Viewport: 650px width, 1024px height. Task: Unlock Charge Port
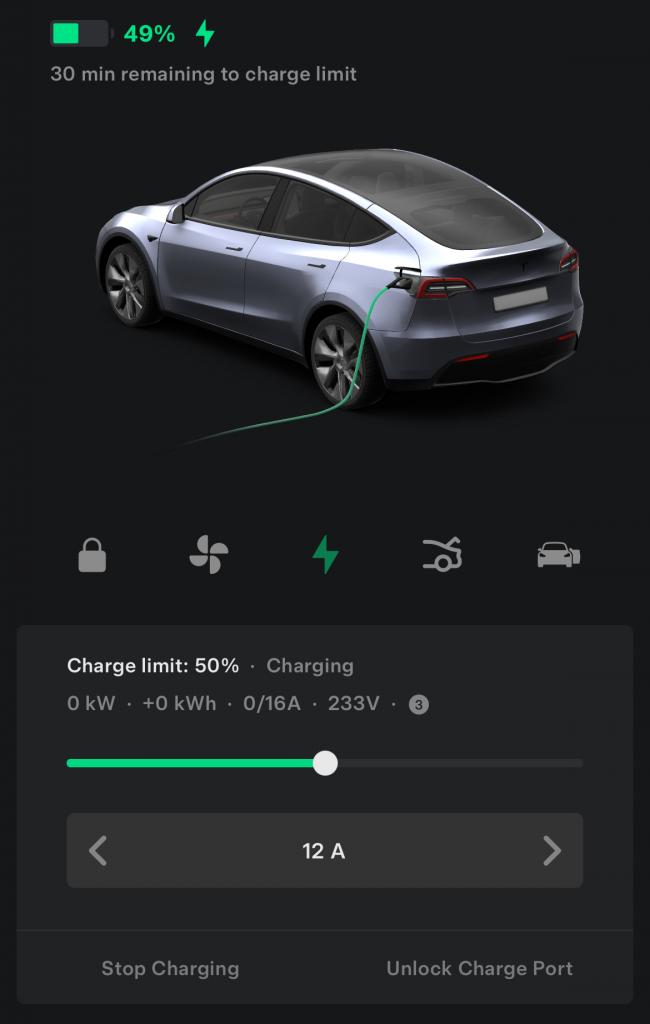pos(480,968)
